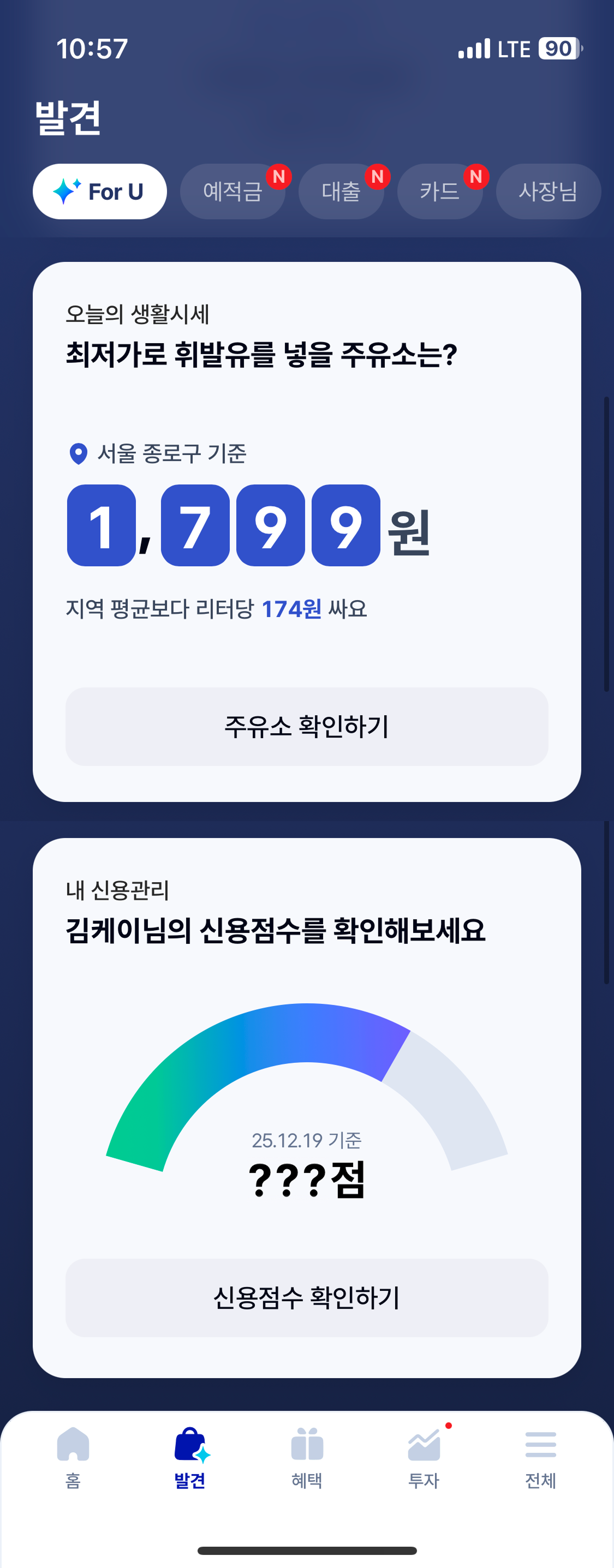Switch to the 예적금 category
Image resolution: width=614 pixels, height=1568 pixels.
pos(232,191)
